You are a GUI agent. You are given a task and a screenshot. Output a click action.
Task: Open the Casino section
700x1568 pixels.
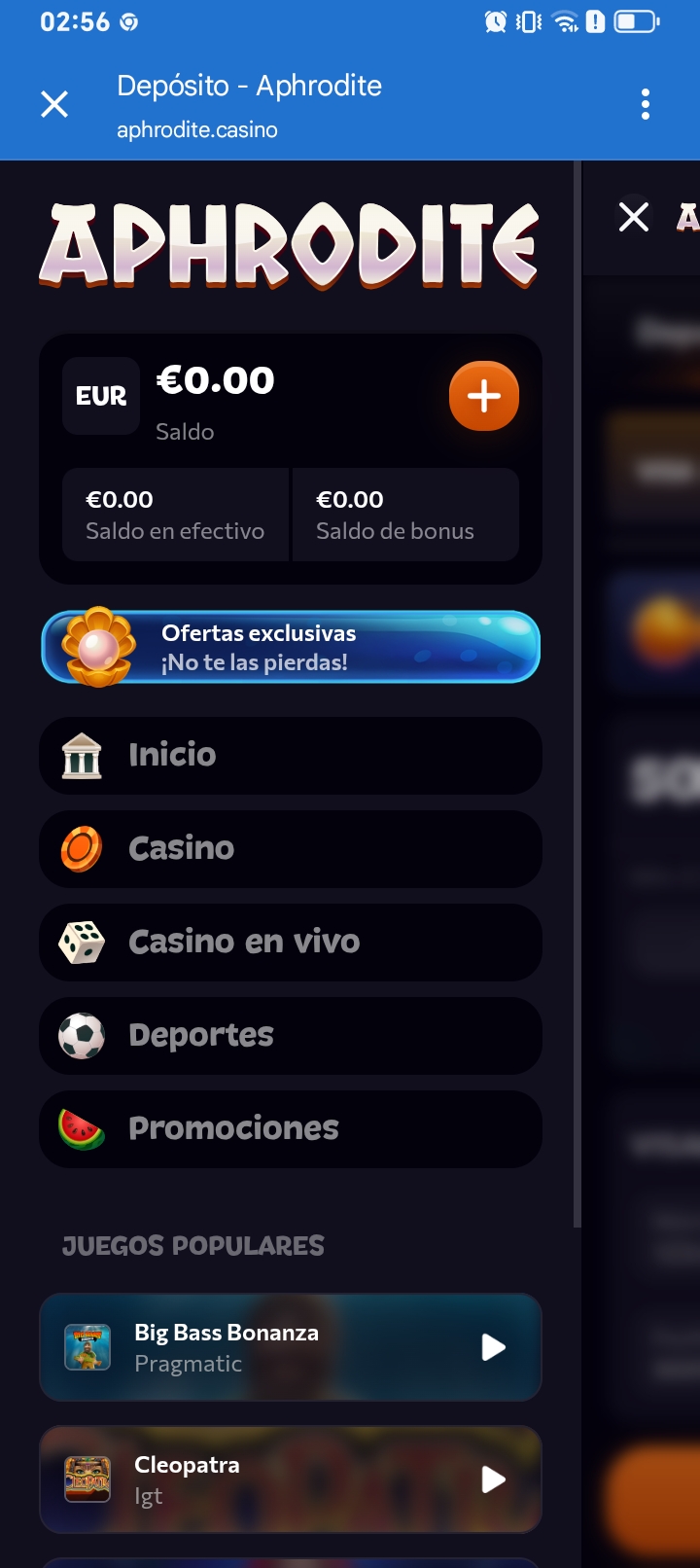point(291,849)
